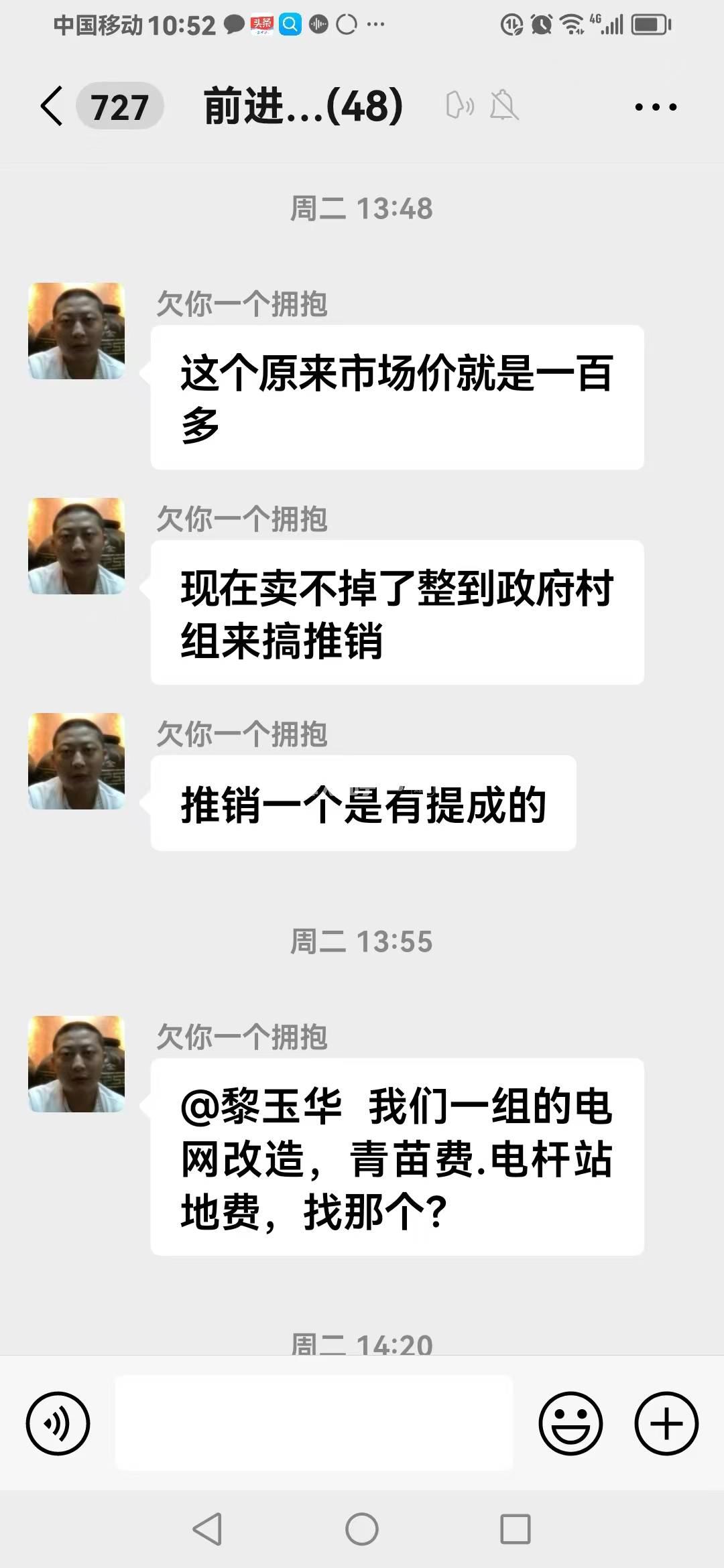Open the three-dot group chat menu
The height and width of the screenshot is (1568, 724).
pos(656,107)
